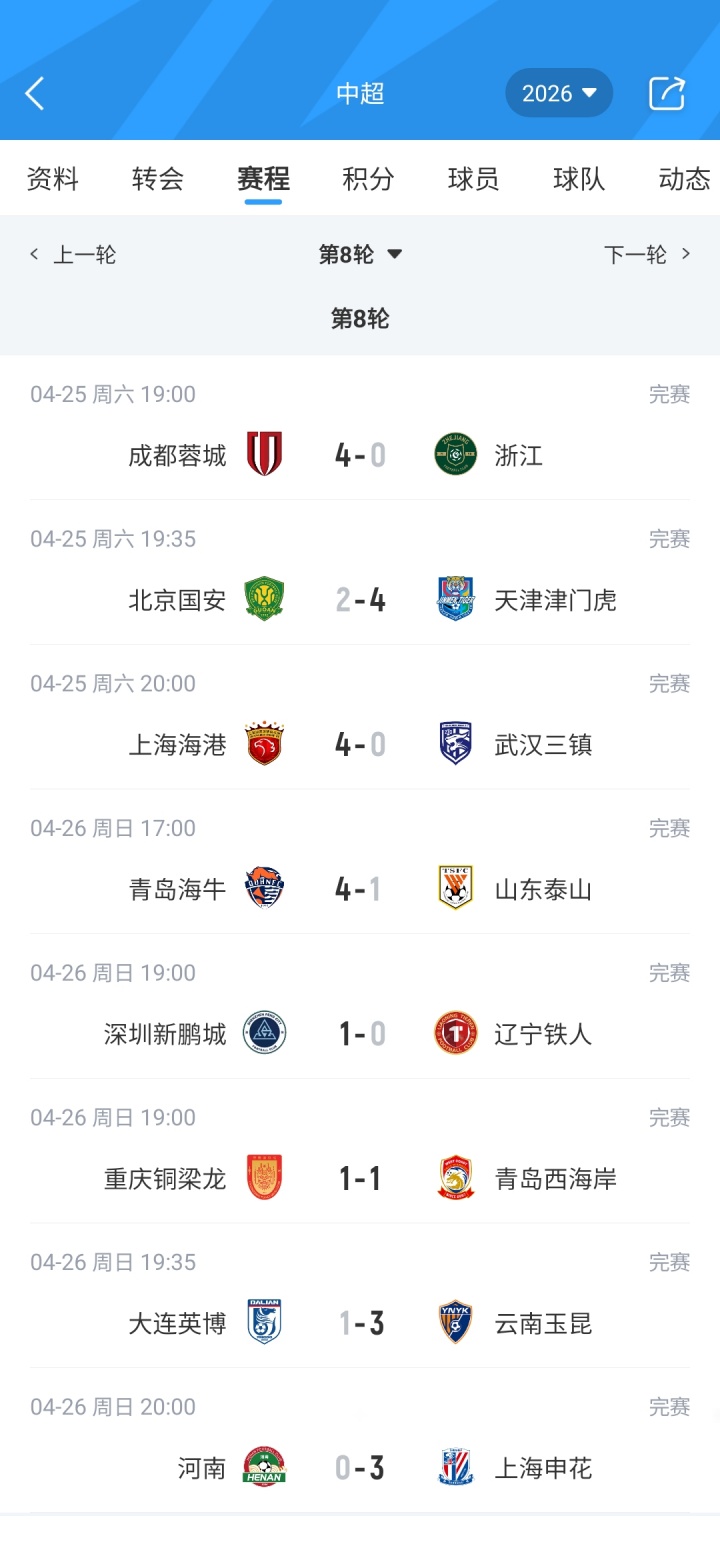Image resolution: width=720 pixels, height=1544 pixels.
Task: Open the 2026 season dropdown
Action: (559, 92)
